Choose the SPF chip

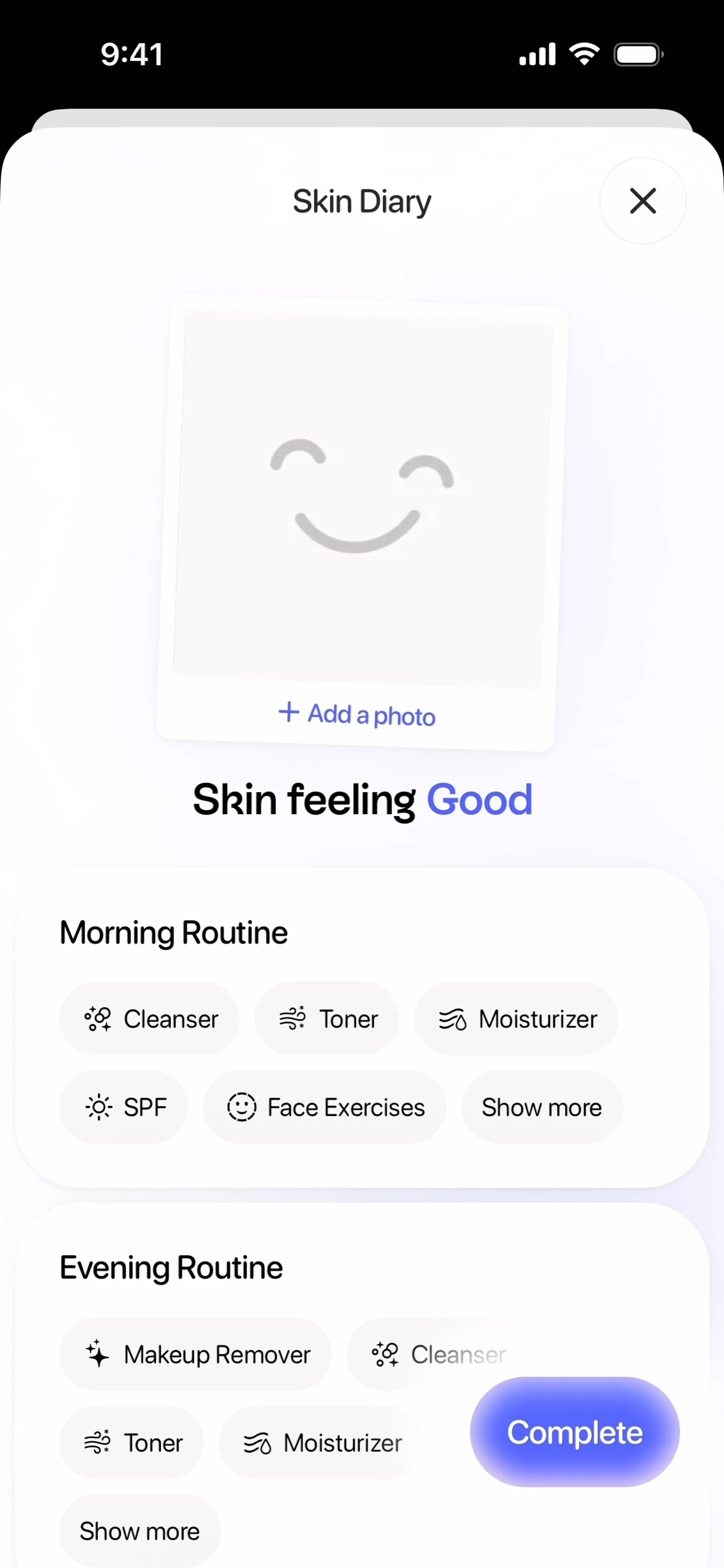pos(124,1107)
